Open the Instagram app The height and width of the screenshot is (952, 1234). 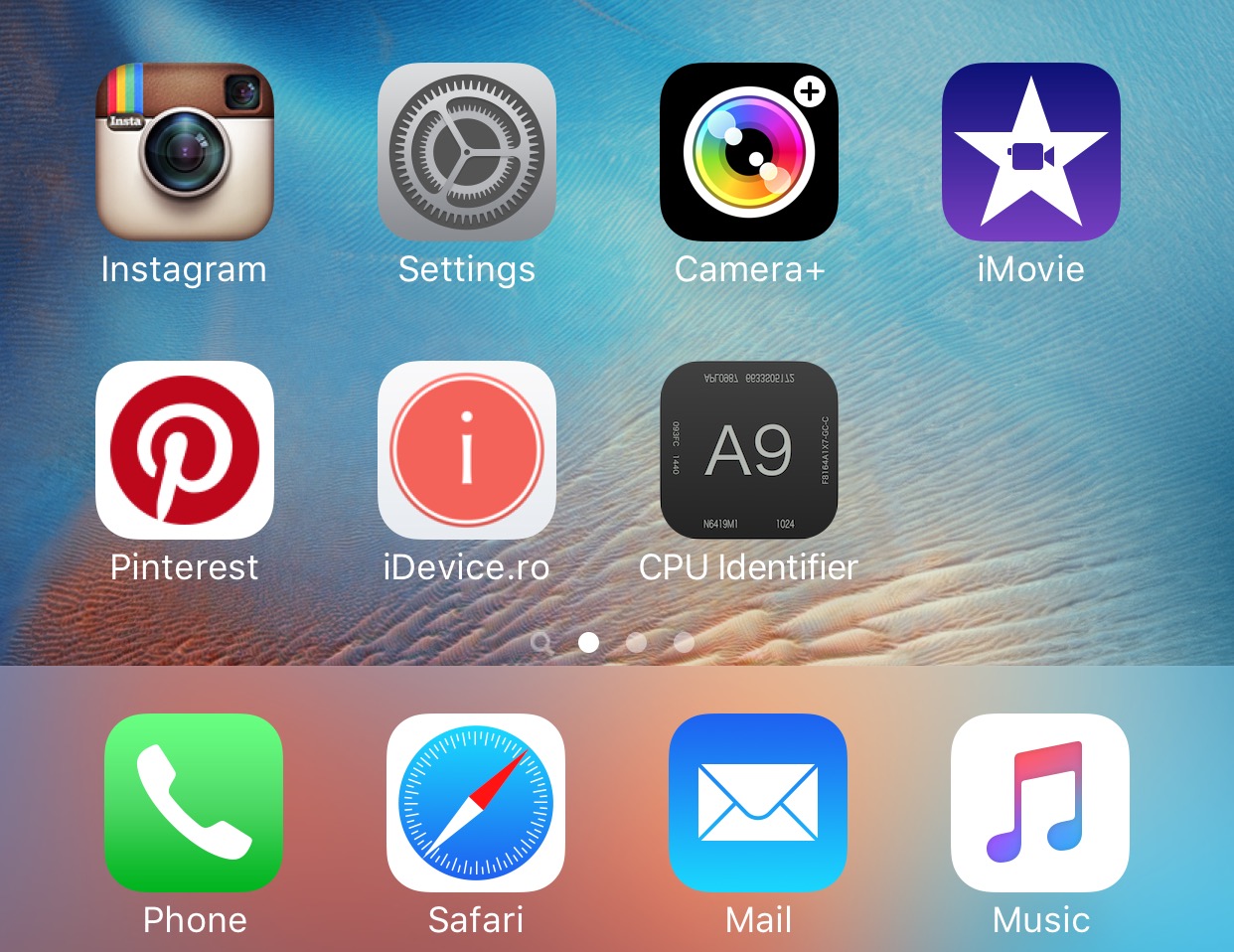(184, 152)
